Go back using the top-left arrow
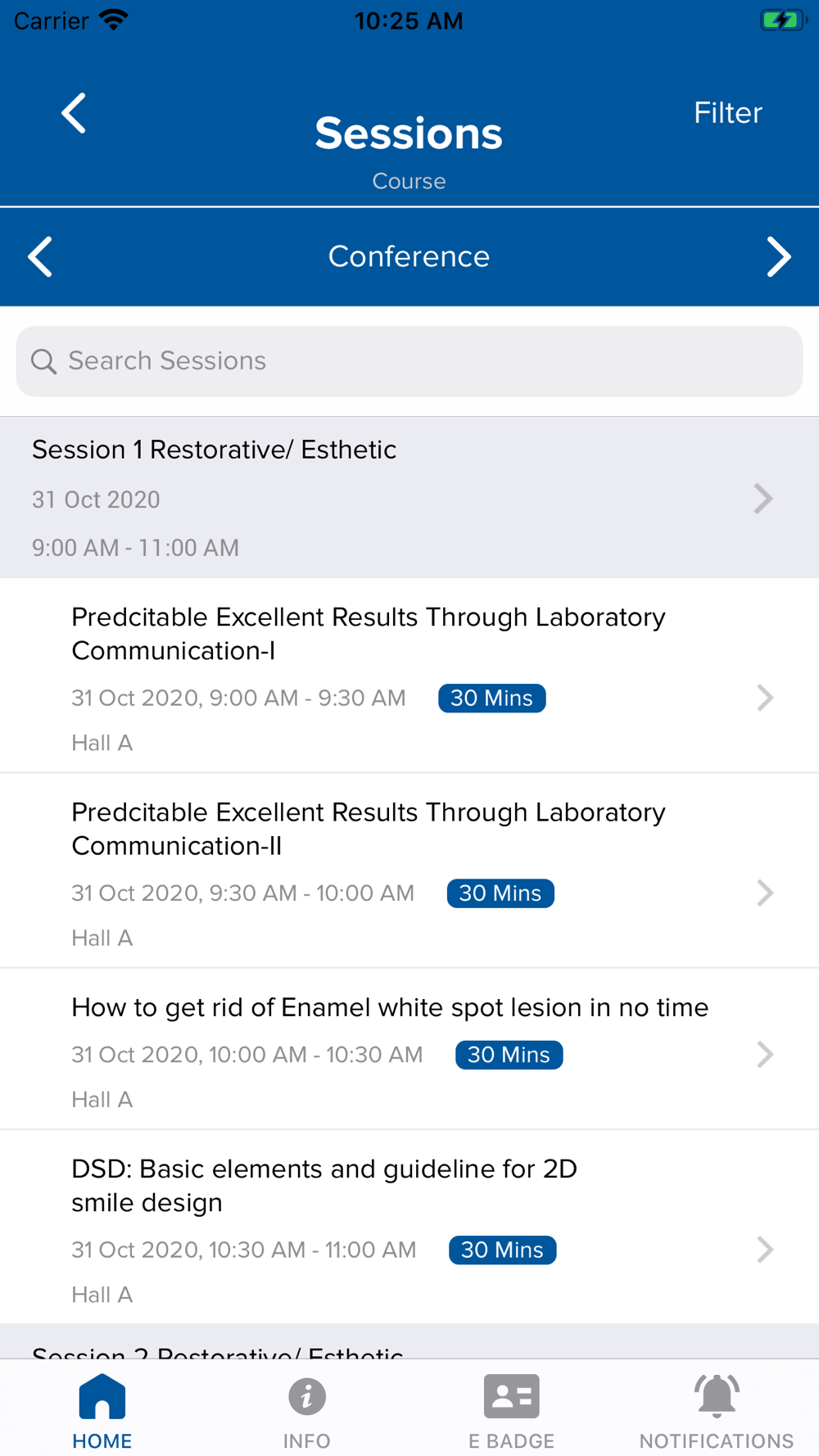Image resolution: width=819 pixels, height=1456 pixels. (74, 113)
